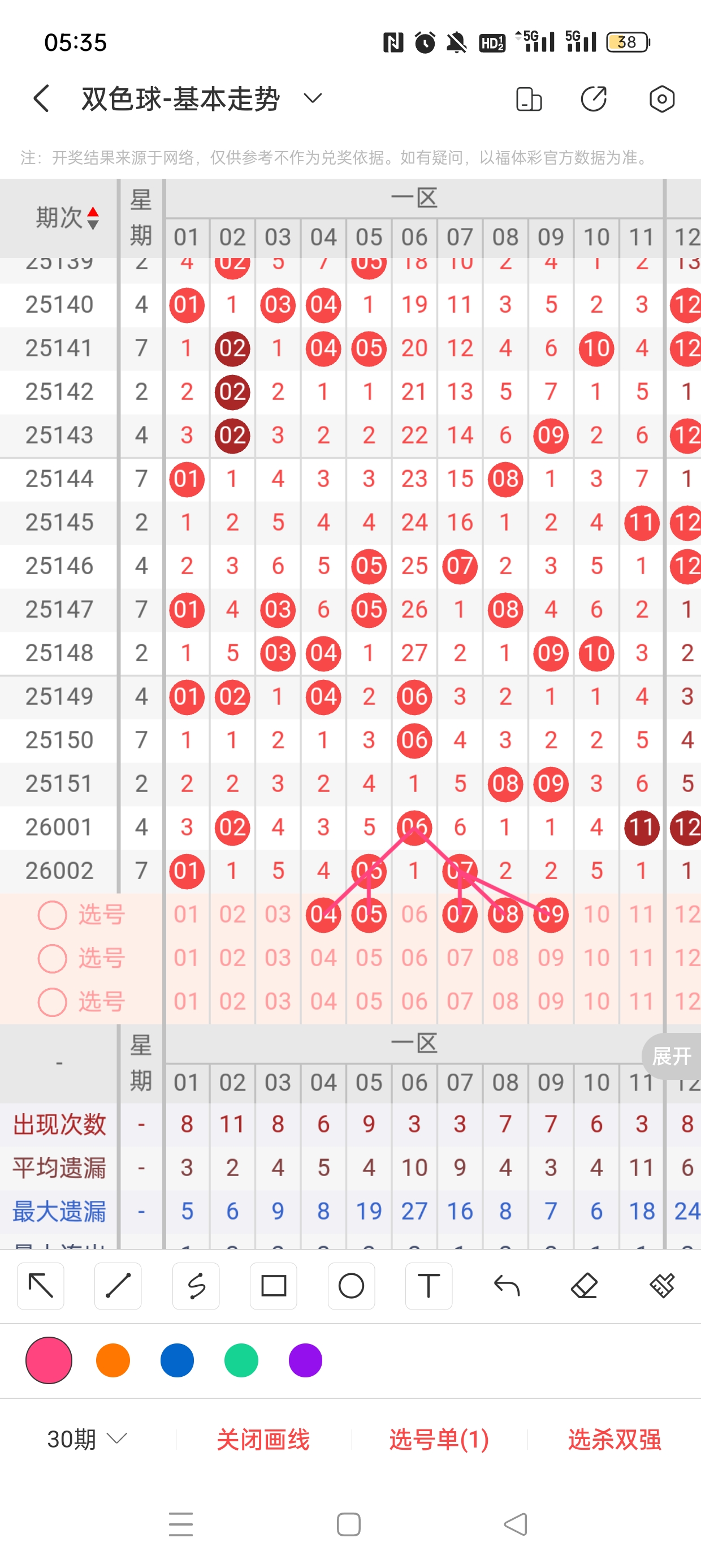Expand the 双色球-基本走势 title dropdown
The height and width of the screenshot is (1568, 701).
313,98
